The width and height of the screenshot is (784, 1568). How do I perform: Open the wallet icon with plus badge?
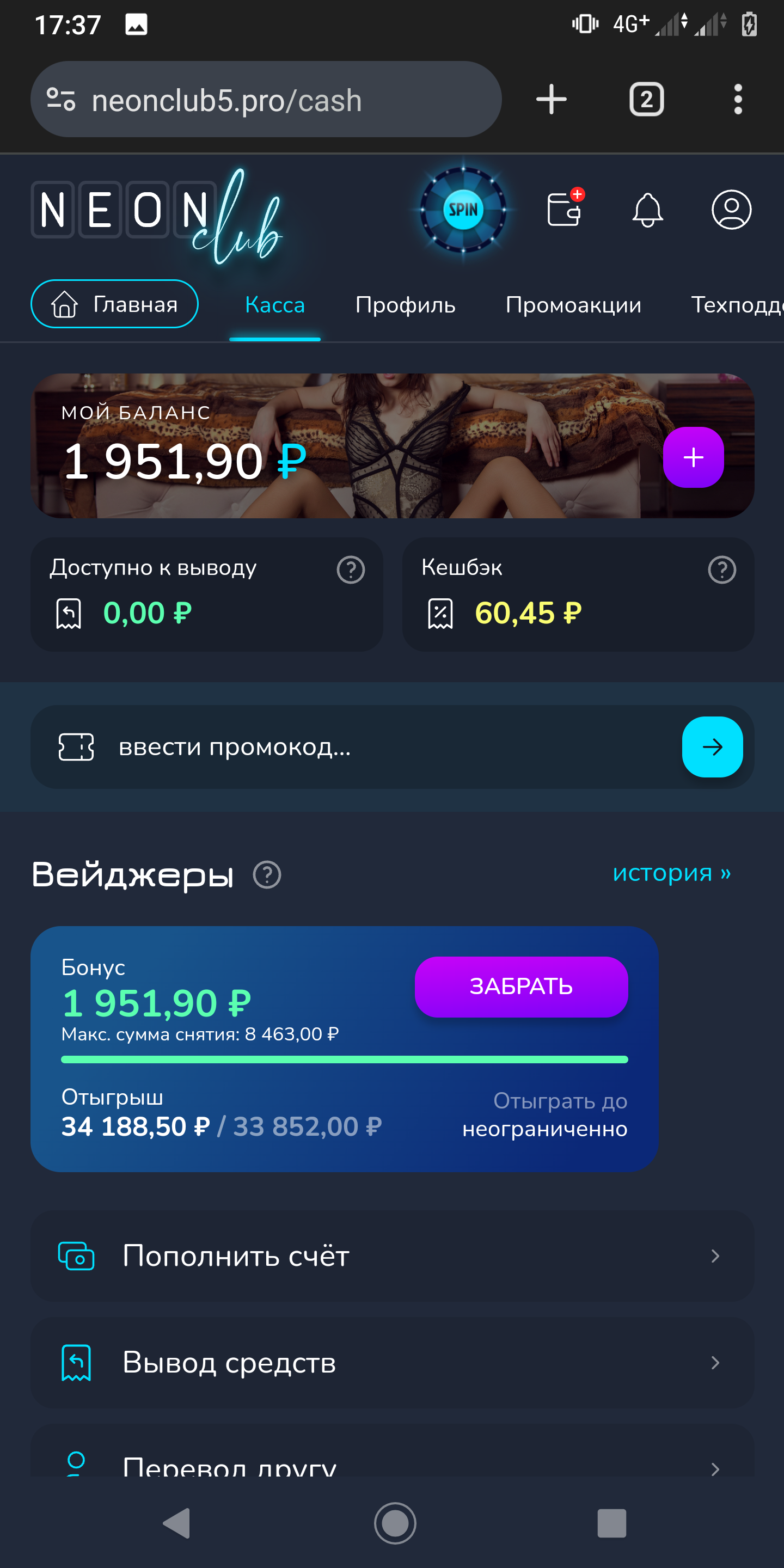(564, 209)
